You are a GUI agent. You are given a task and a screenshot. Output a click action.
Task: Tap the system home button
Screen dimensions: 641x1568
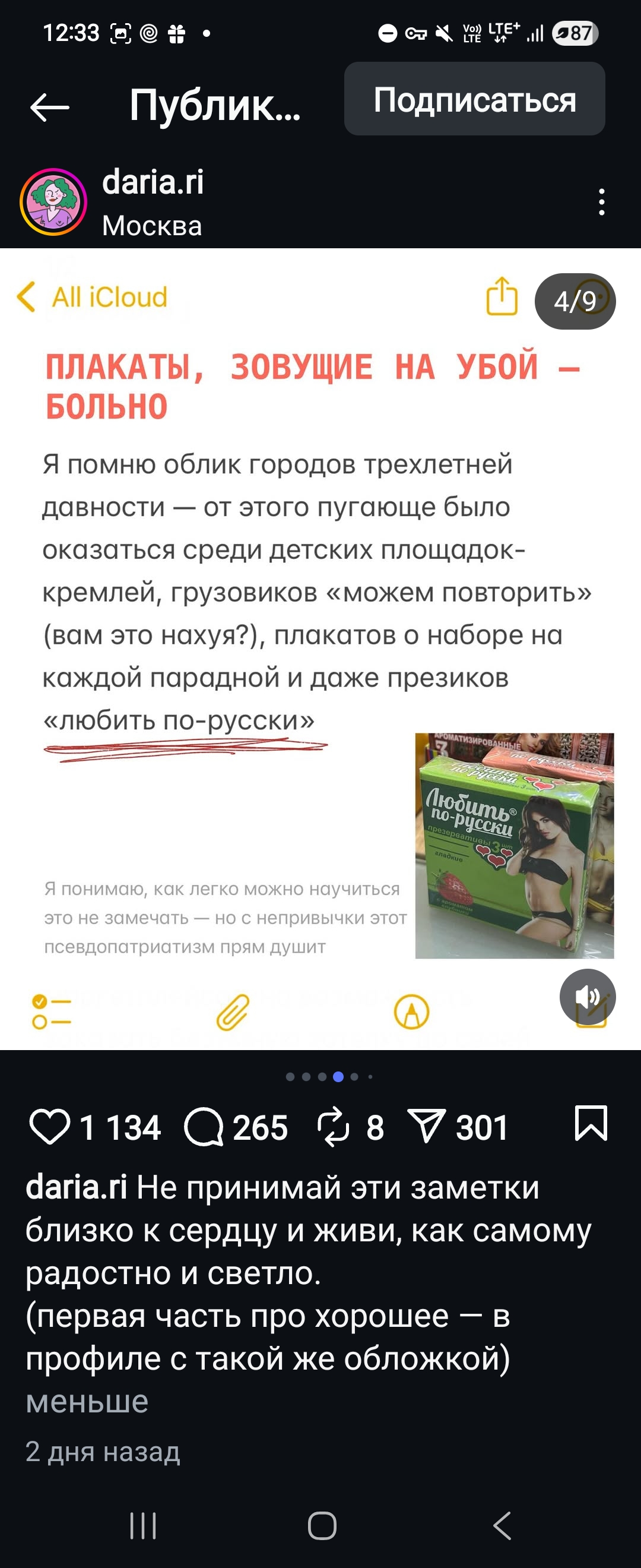[322, 1525]
